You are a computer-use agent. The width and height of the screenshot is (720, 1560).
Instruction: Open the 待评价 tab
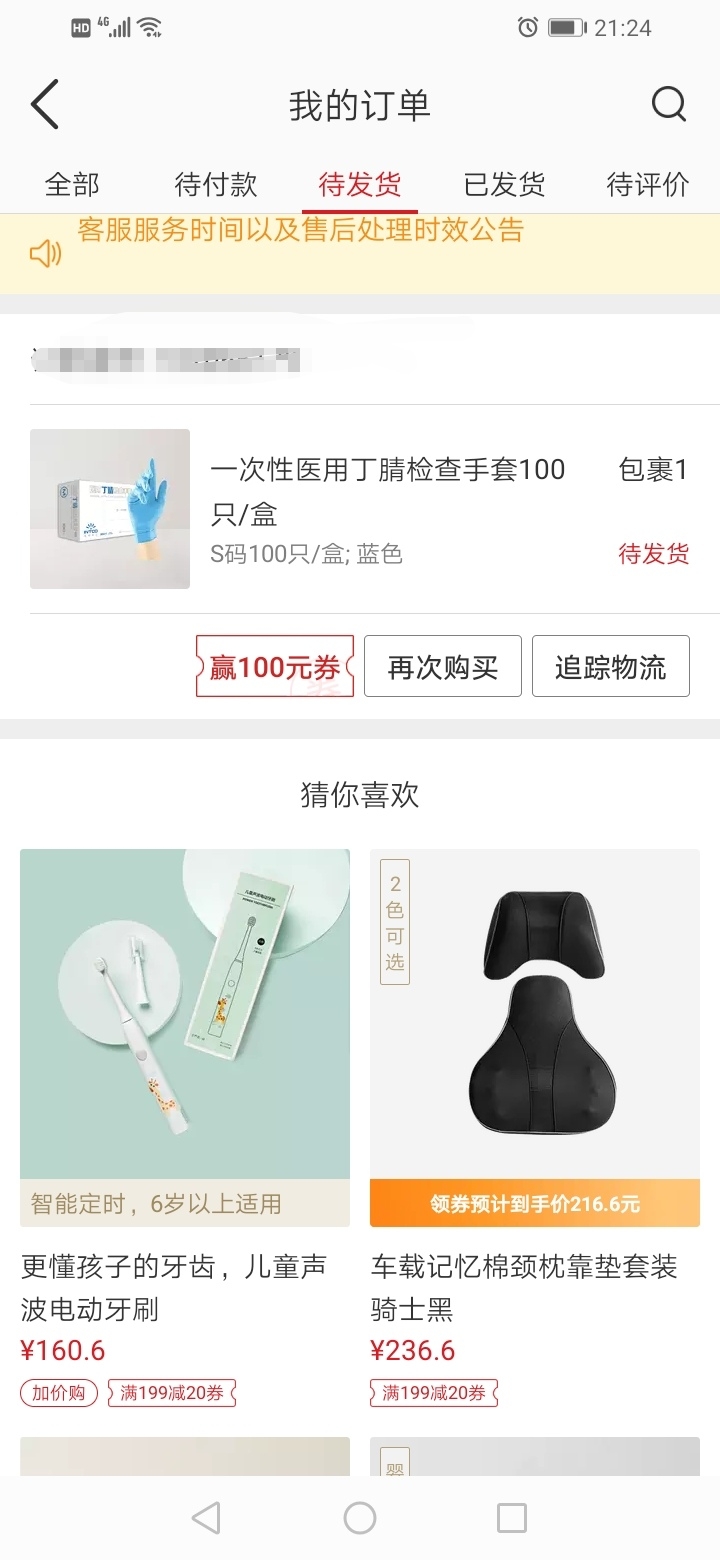(x=648, y=185)
